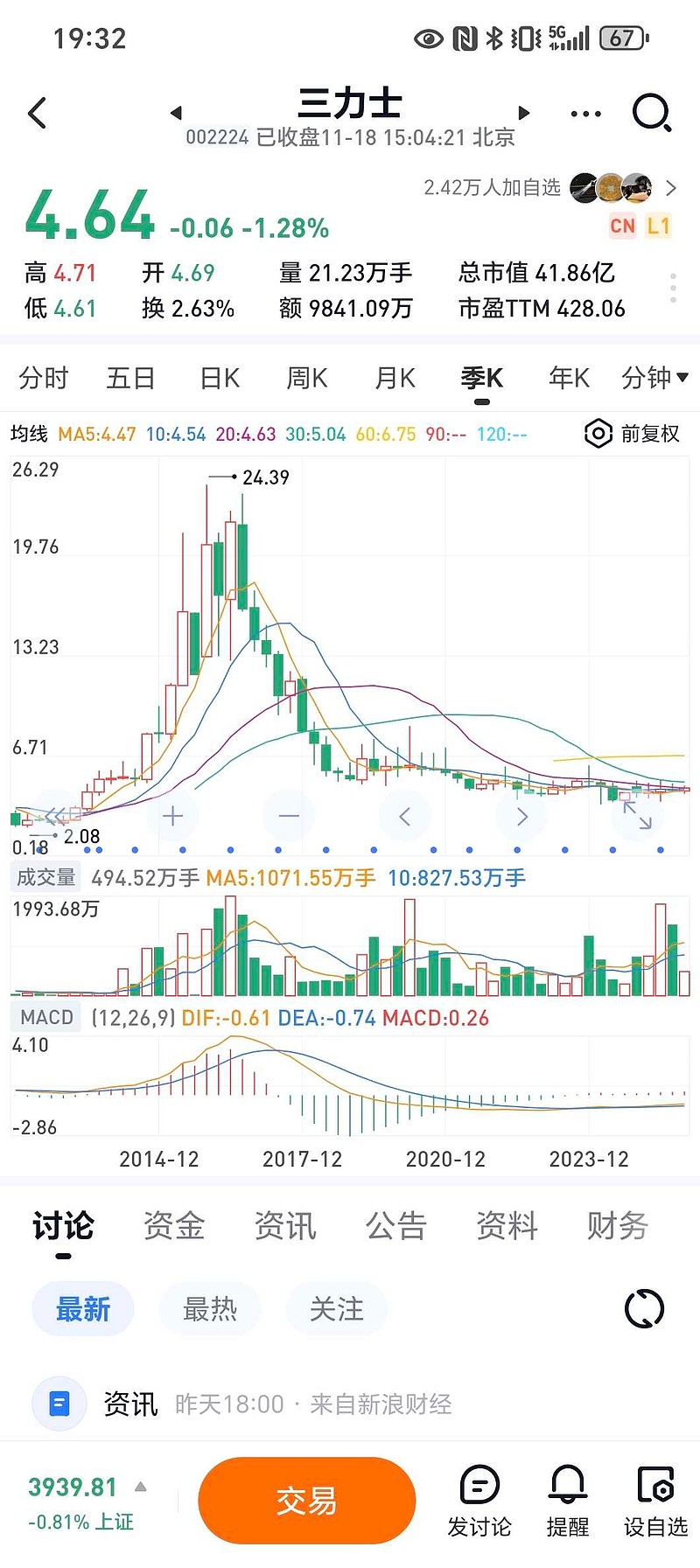Select the 日K chart tab

[220, 378]
